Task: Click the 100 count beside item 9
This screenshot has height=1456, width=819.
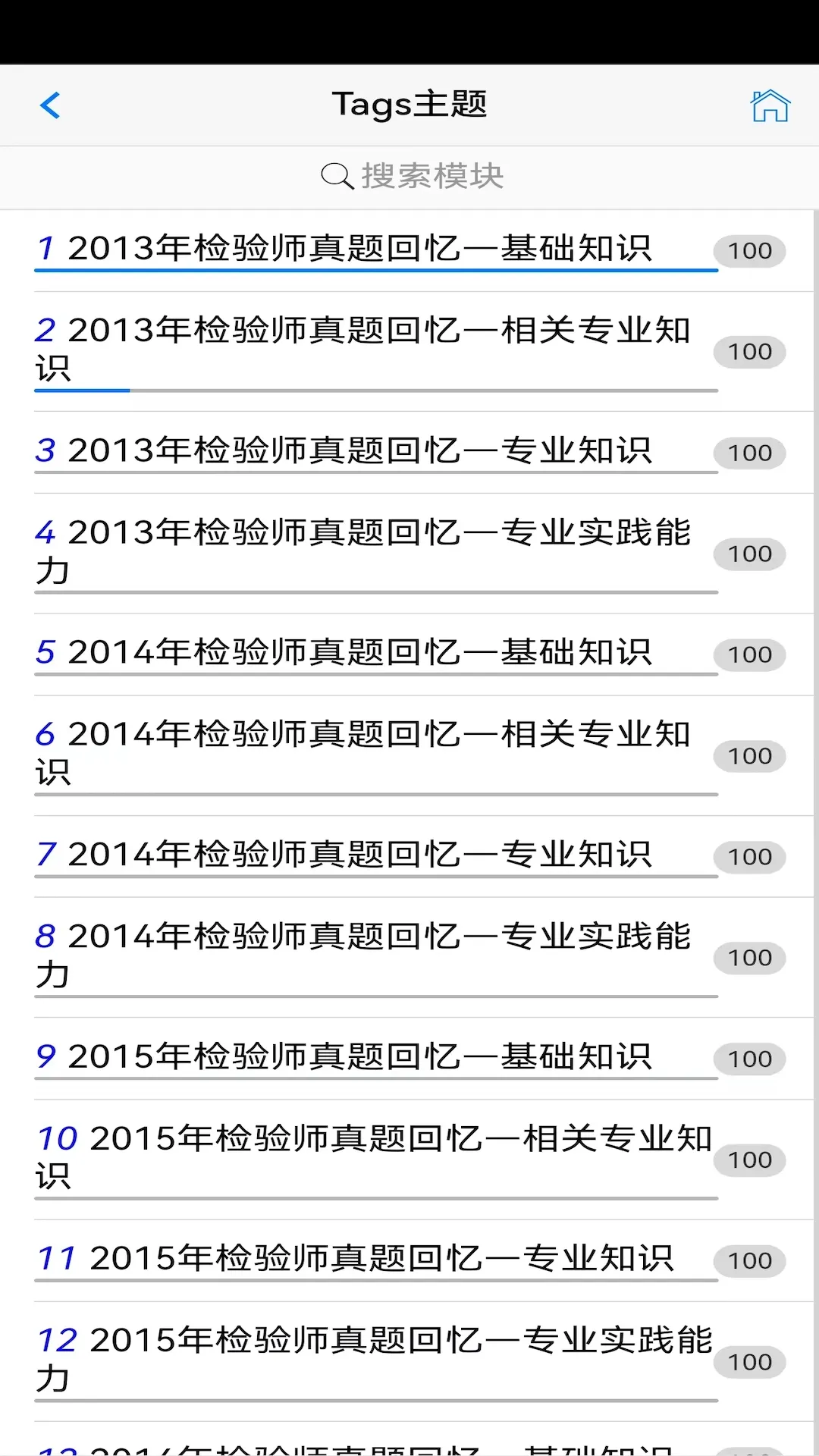Action: coord(749,1059)
